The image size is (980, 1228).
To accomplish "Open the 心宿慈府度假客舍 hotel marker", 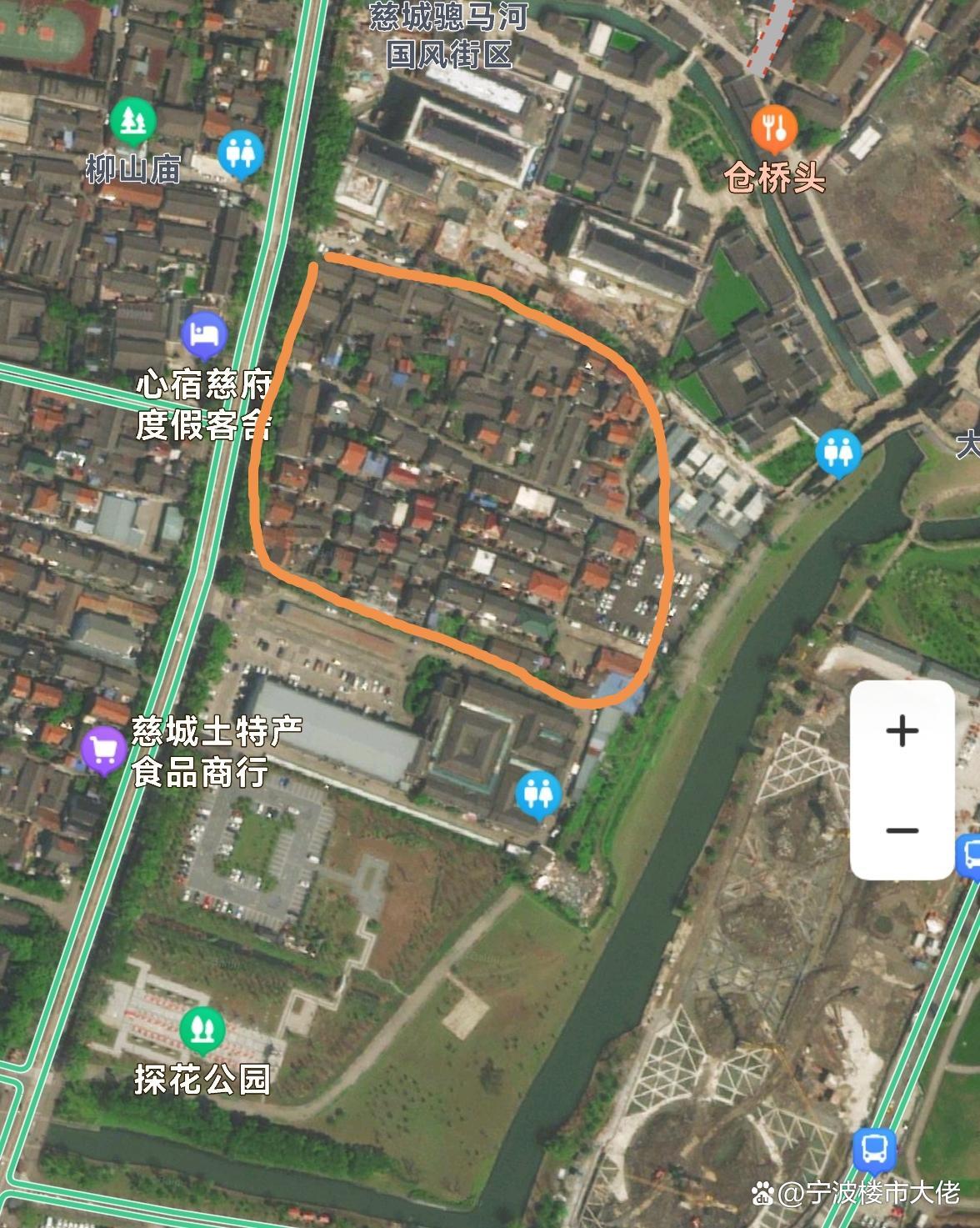I will [204, 335].
